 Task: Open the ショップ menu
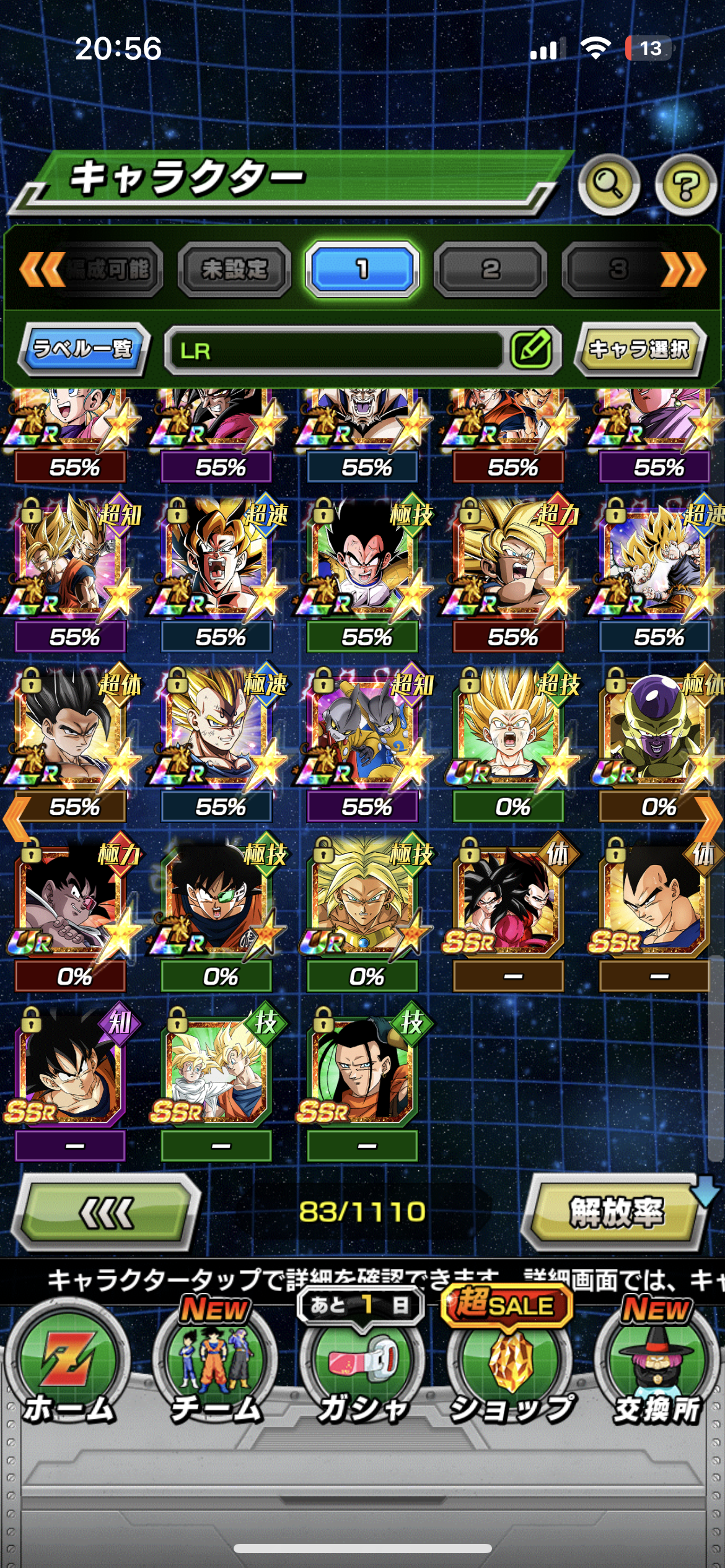point(511,1369)
